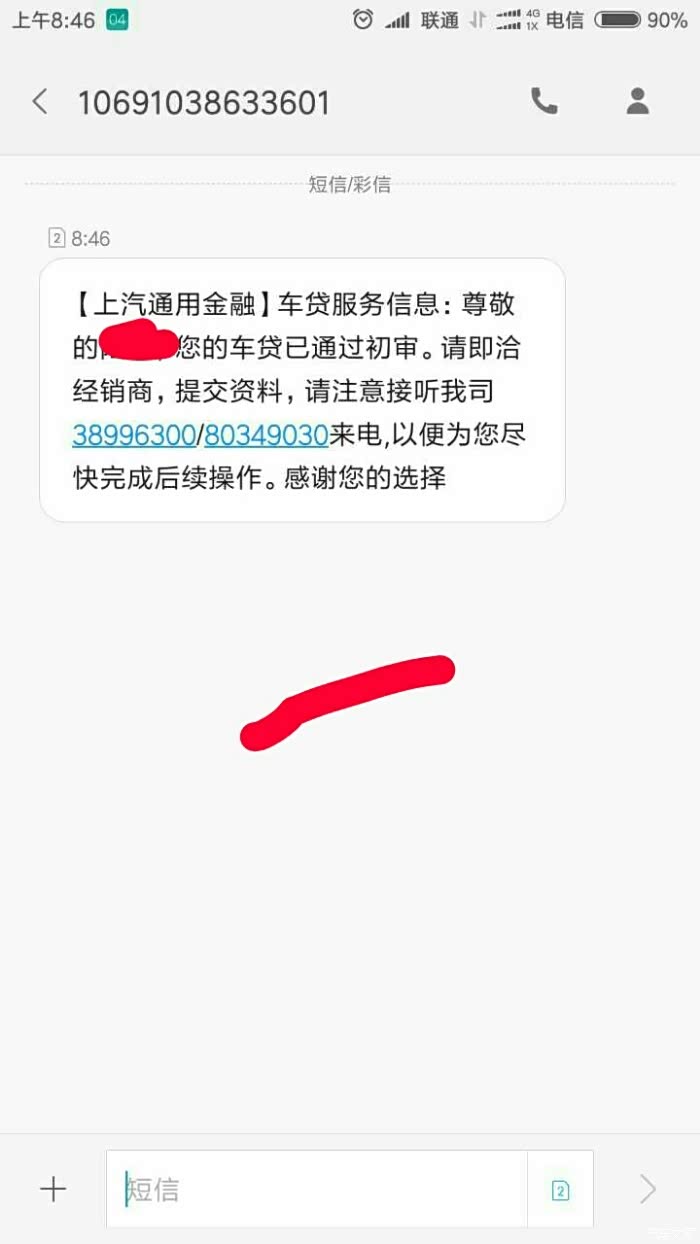Tap the phone number link 38996300
This screenshot has width=700, height=1244.
tap(134, 434)
